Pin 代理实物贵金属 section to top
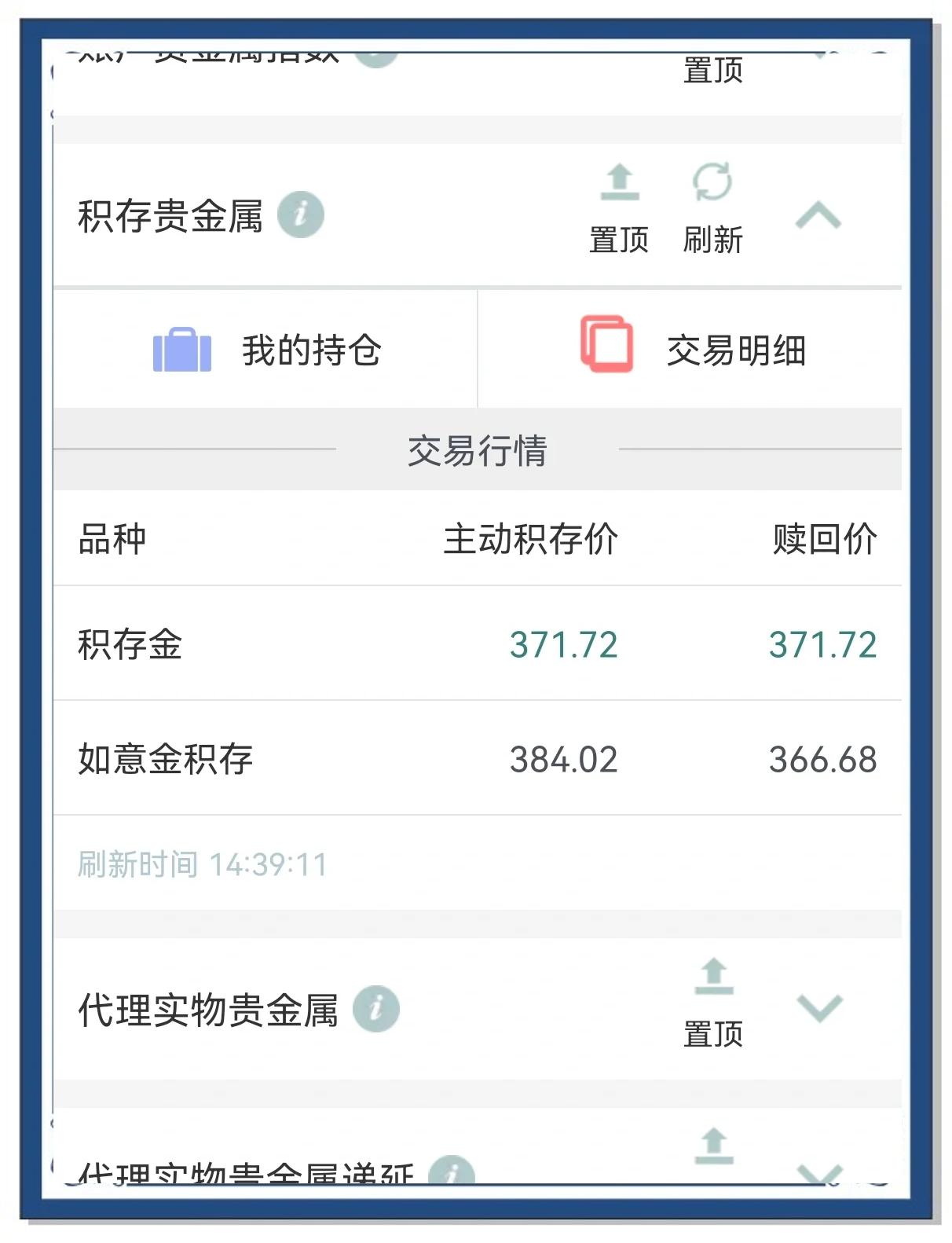This screenshot has height=1243, width=952. coord(712,1003)
